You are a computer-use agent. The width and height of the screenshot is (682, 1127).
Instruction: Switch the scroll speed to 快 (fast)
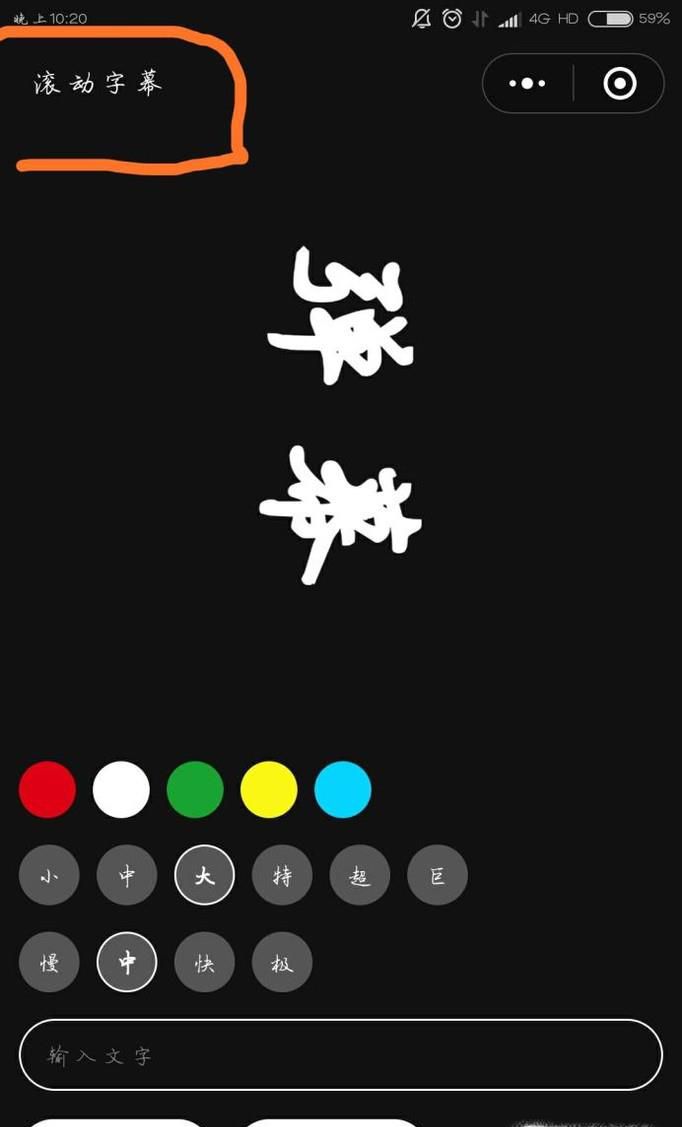click(x=204, y=962)
